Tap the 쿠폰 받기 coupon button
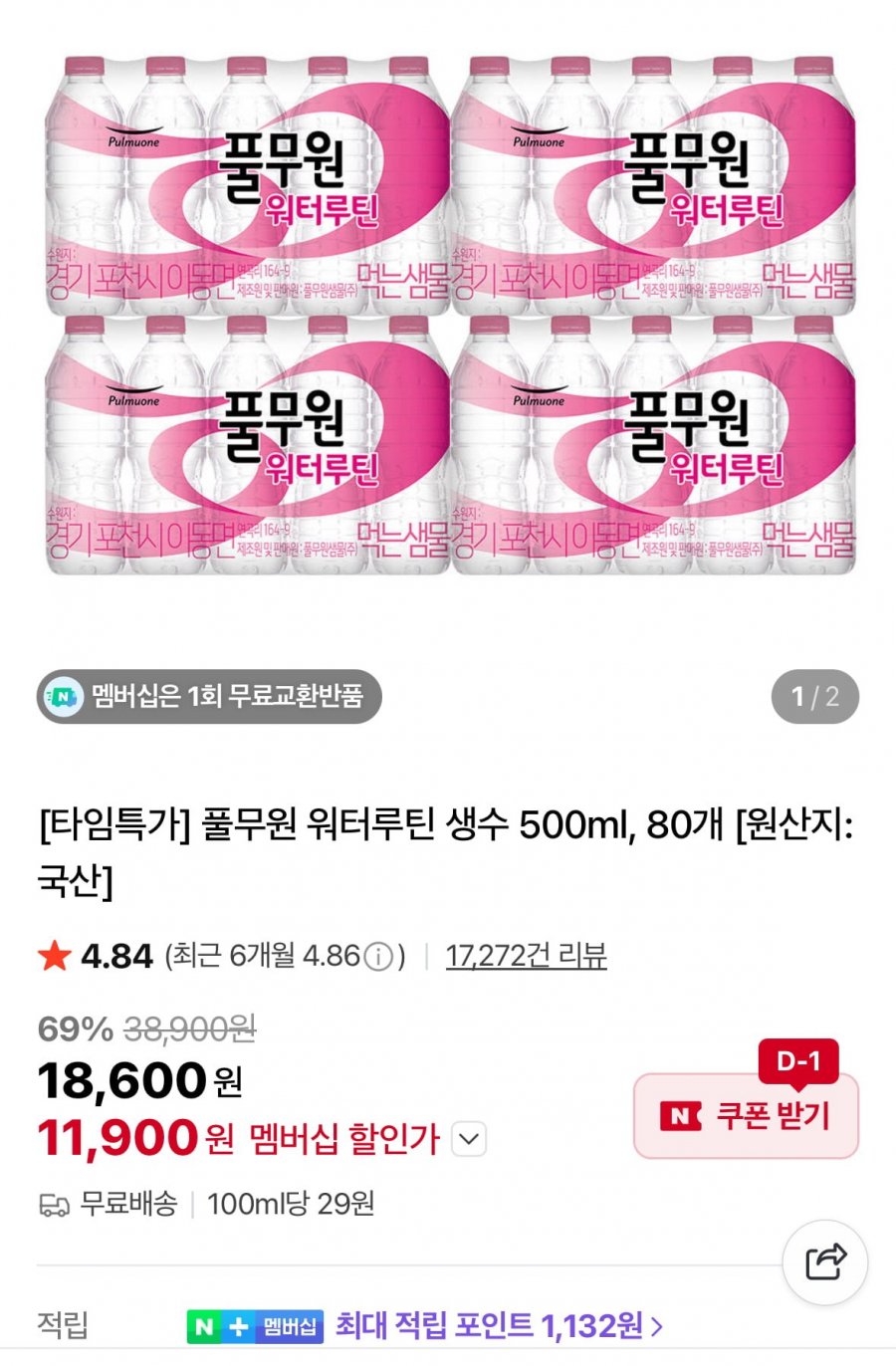The height and width of the screenshot is (1366, 896). (x=746, y=1116)
